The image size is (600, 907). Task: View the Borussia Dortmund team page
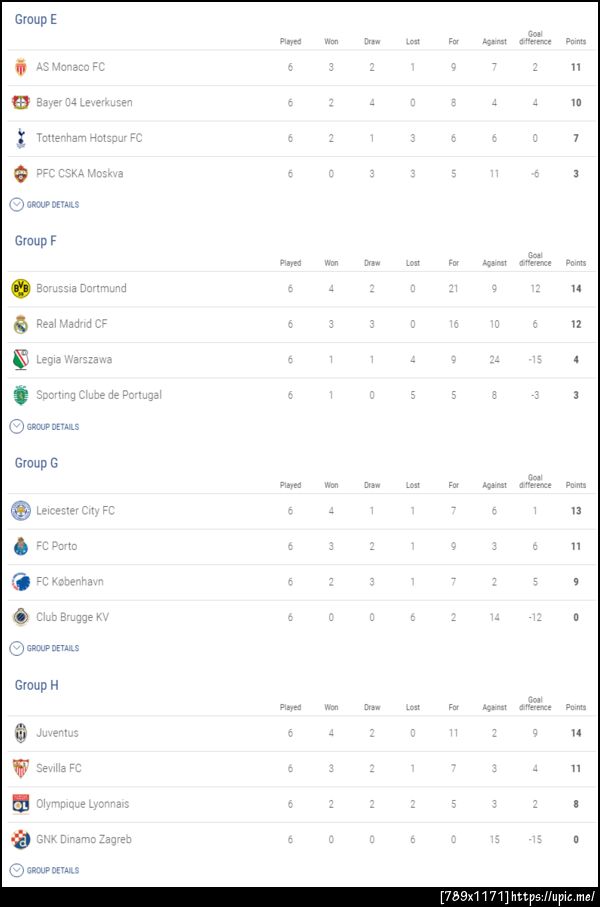[81, 288]
